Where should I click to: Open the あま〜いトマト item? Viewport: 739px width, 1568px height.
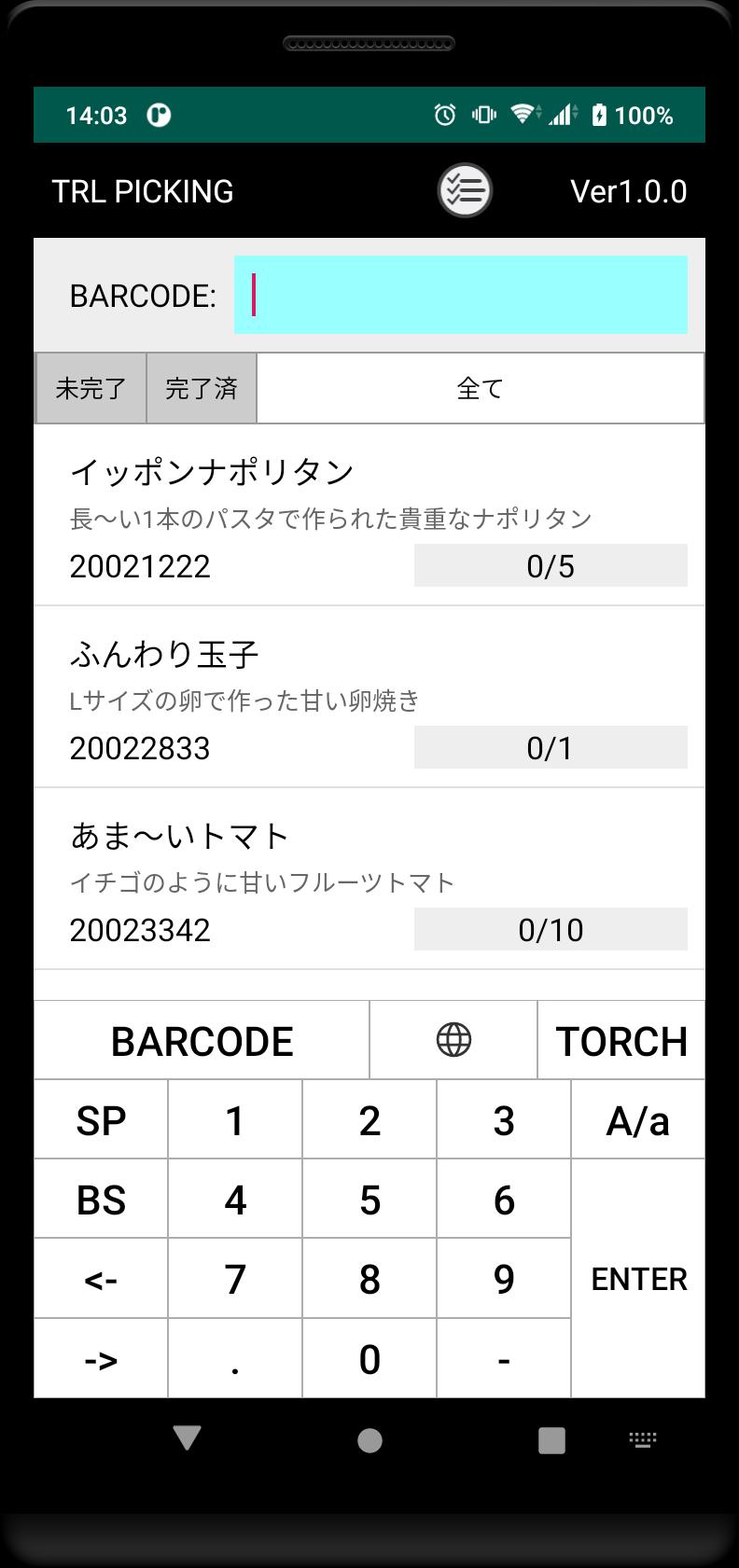tap(369, 879)
